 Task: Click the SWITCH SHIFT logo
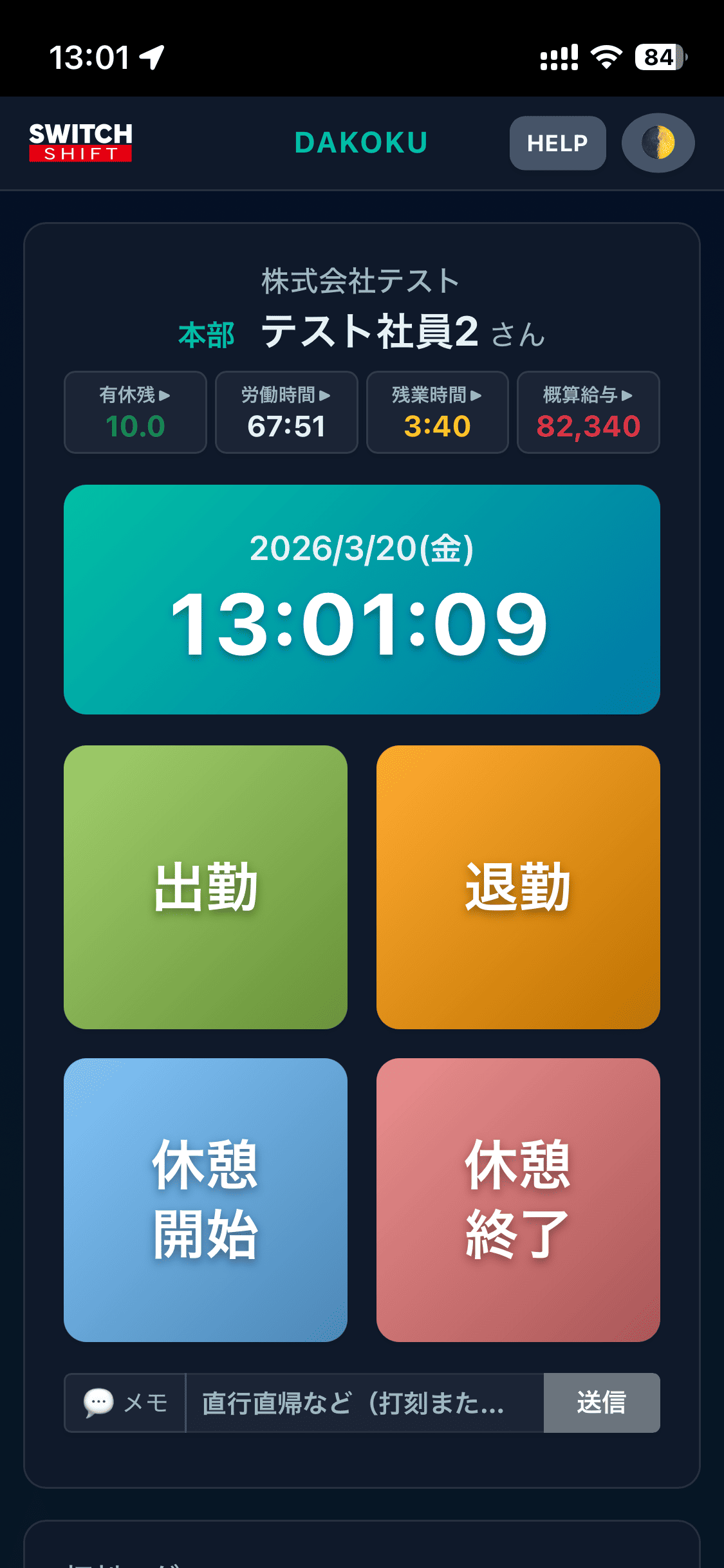coord(80,143)
